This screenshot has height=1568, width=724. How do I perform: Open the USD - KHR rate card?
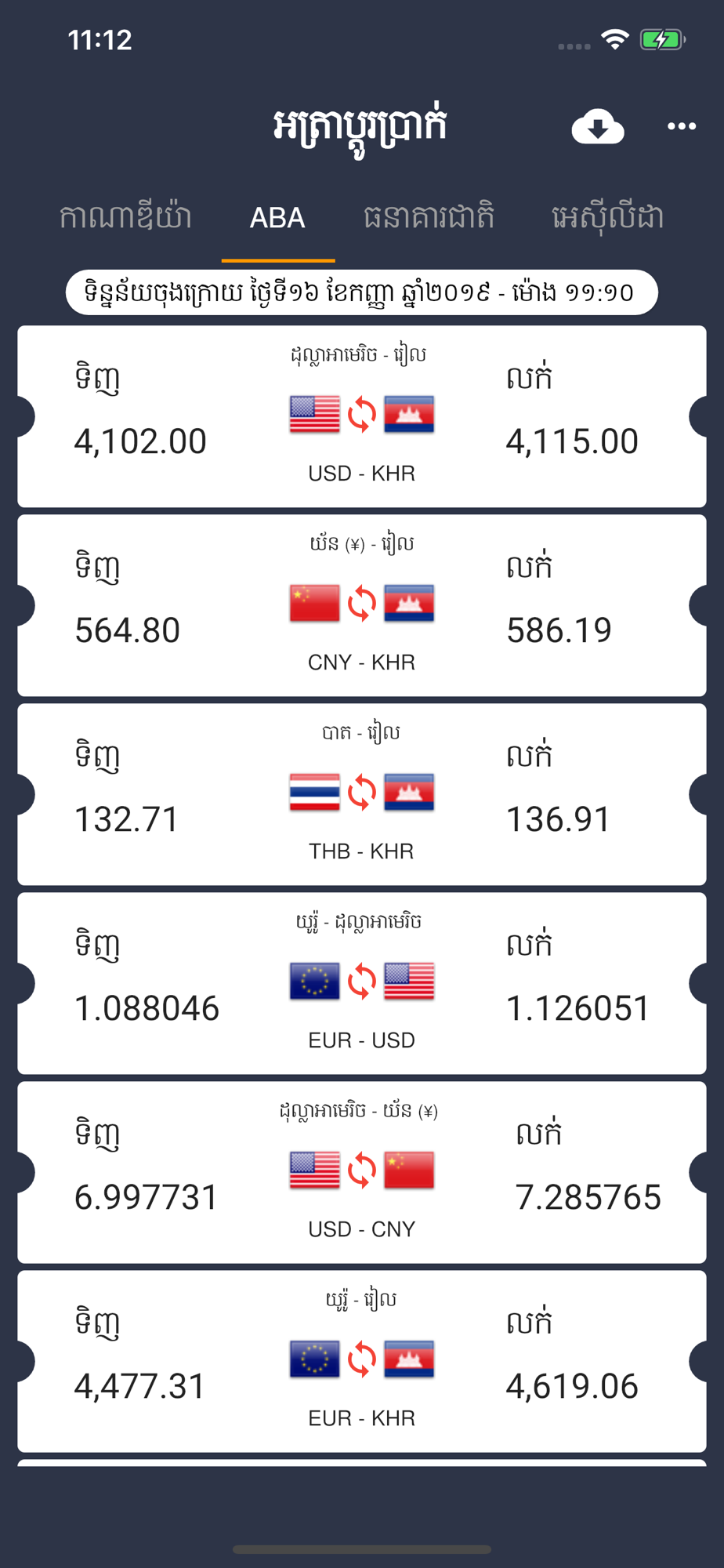point(362,416)
